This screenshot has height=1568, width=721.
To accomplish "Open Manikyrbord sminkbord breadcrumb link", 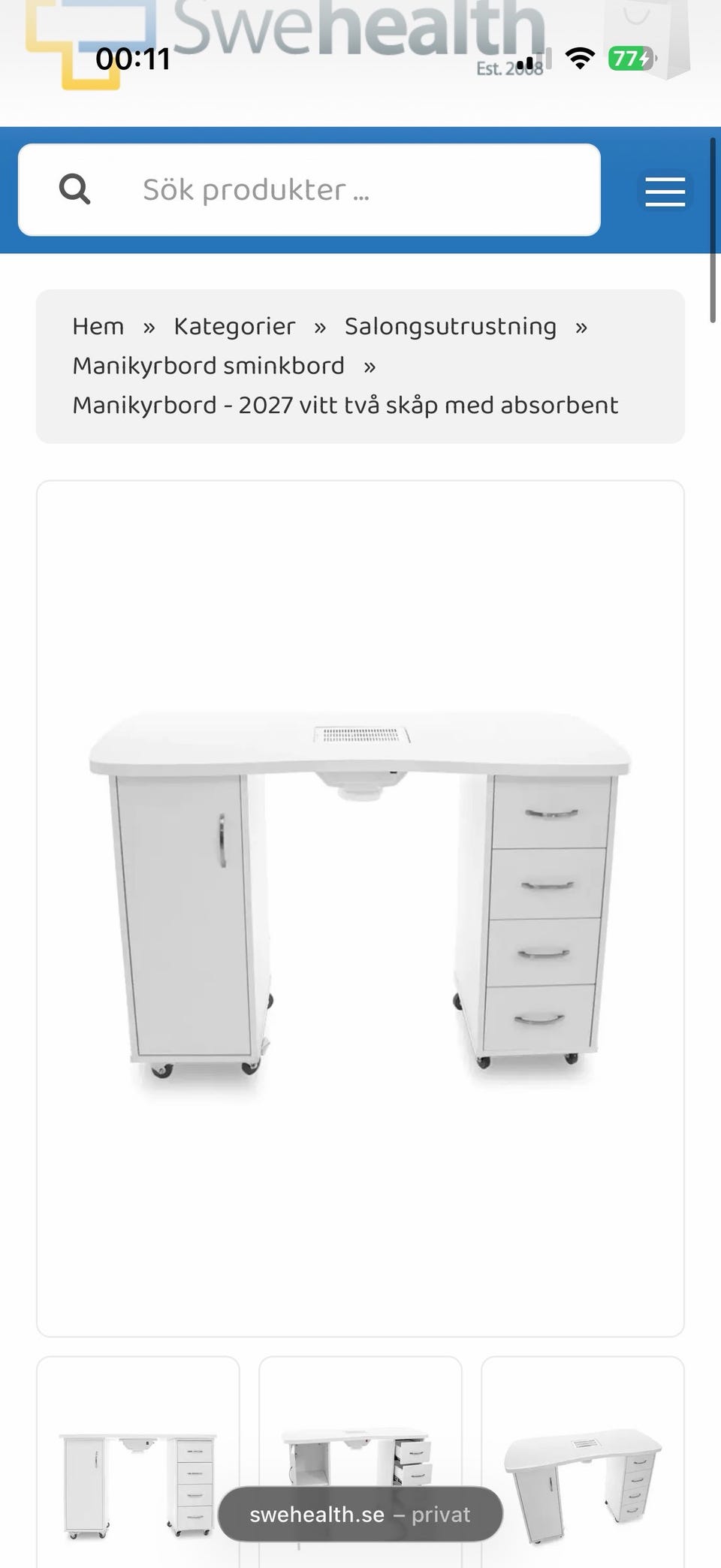I will [x=208, y=366].
